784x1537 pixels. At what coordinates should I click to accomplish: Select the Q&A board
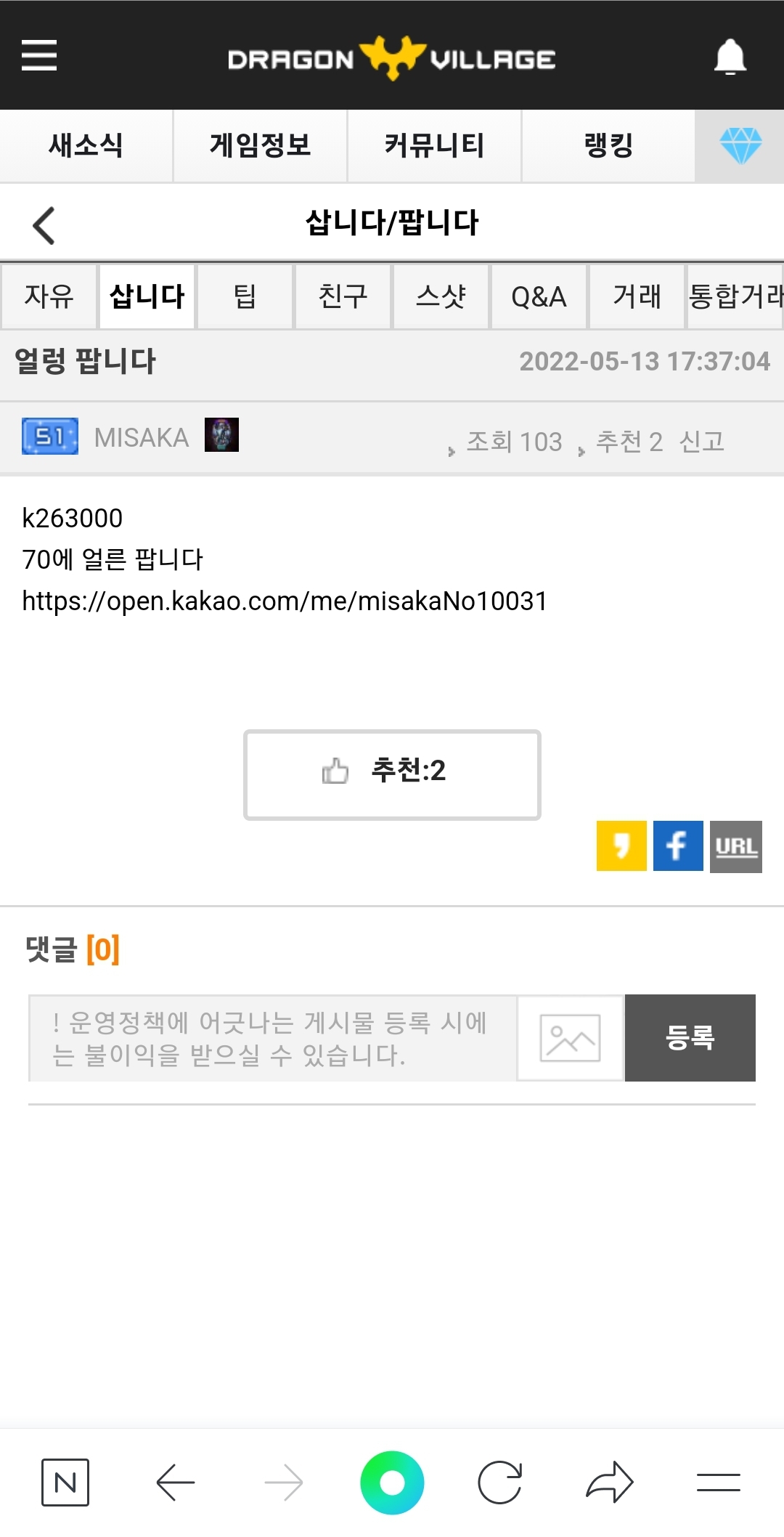click(x=539, y=296)
